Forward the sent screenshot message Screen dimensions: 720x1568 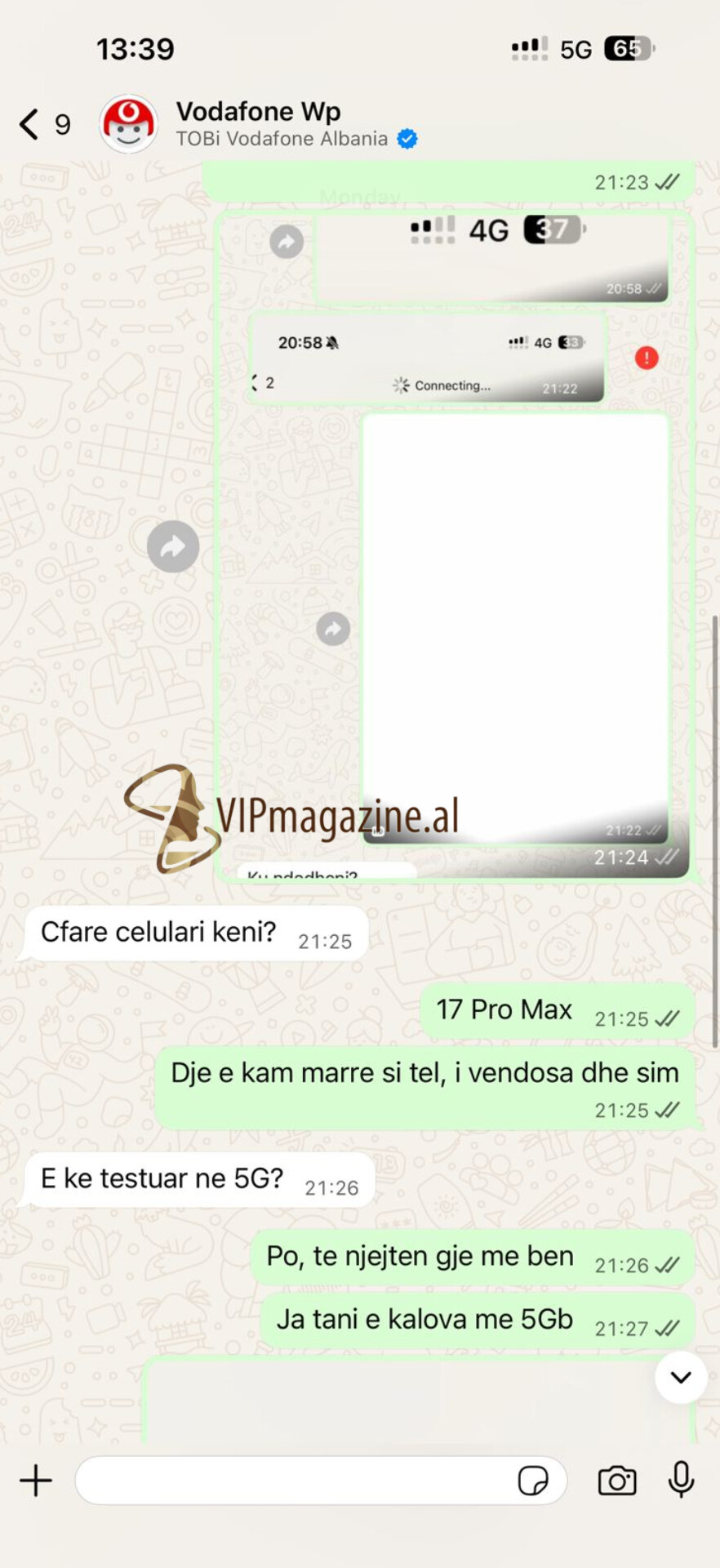[x=173, y=546]
